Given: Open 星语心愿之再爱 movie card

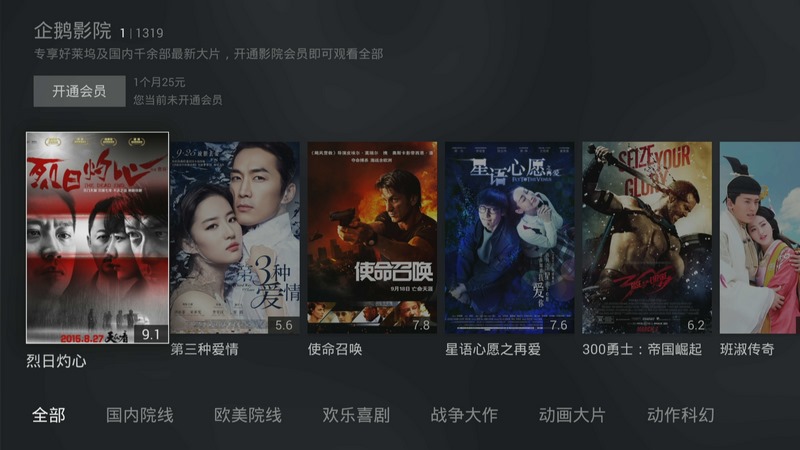Looking at the screenshot, I should click(509, 237).
